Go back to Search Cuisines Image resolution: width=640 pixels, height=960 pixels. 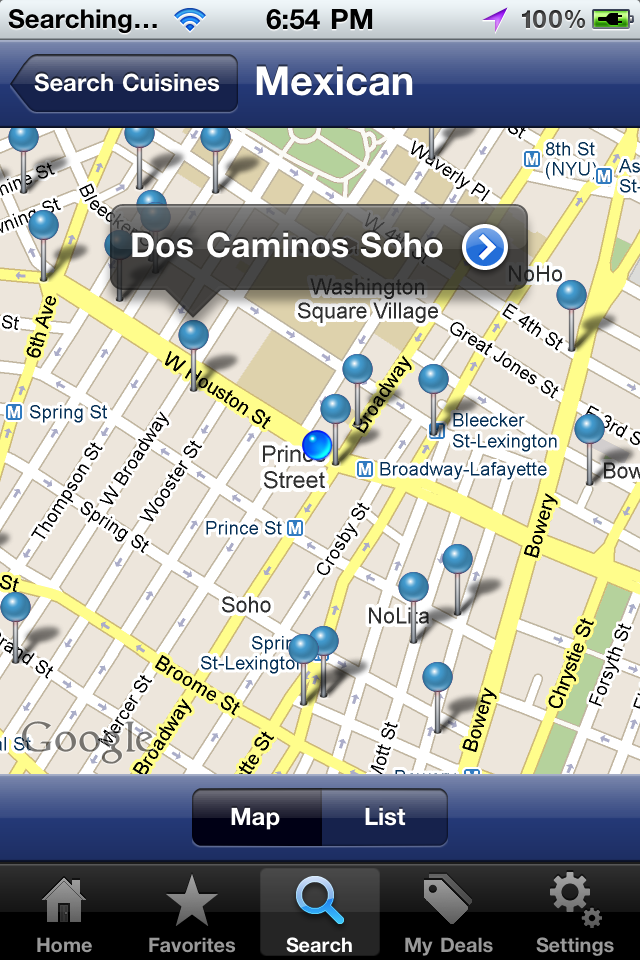pyautogui.click(x=125, y=83)
